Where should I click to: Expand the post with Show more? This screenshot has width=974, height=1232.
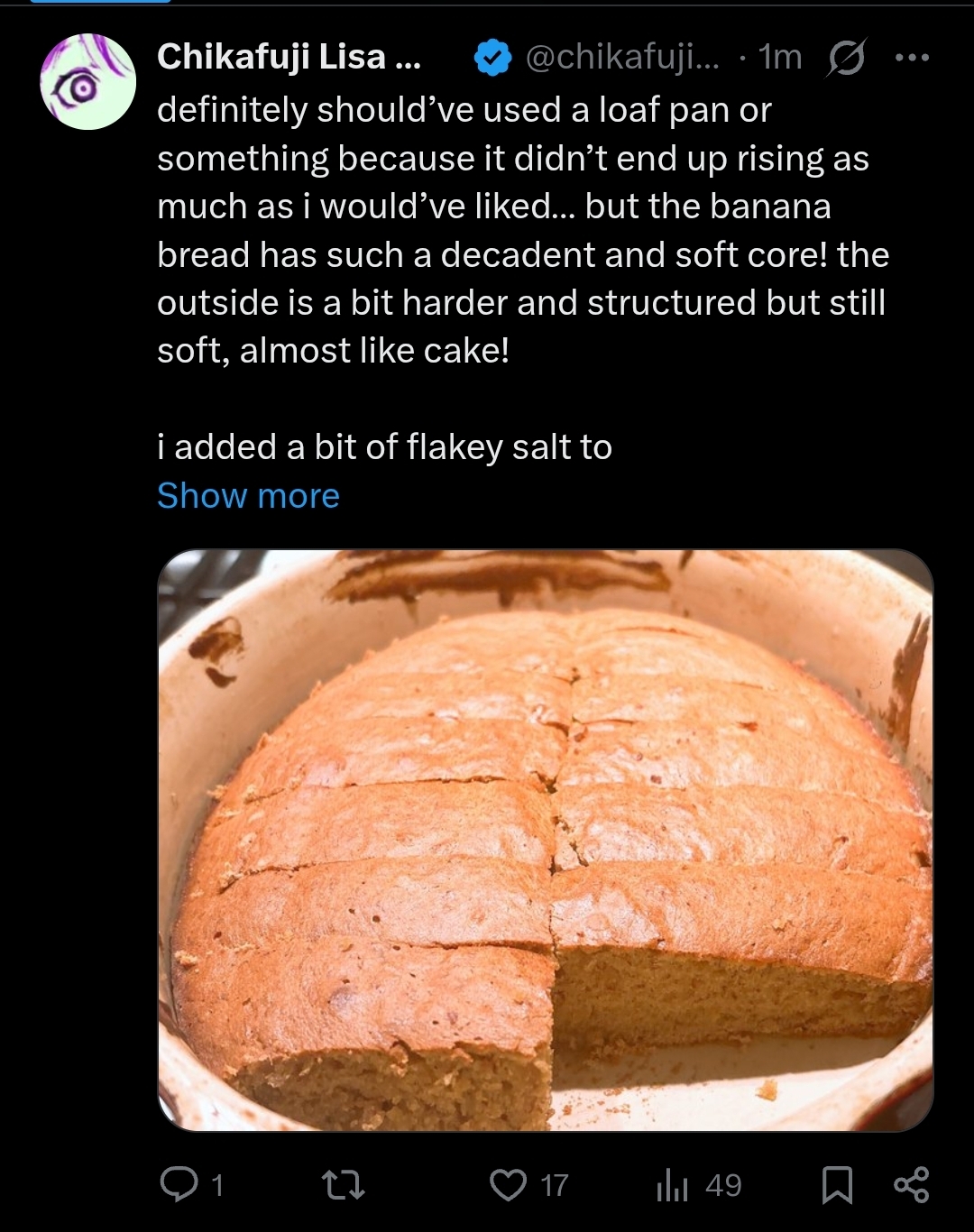point(248,495)
